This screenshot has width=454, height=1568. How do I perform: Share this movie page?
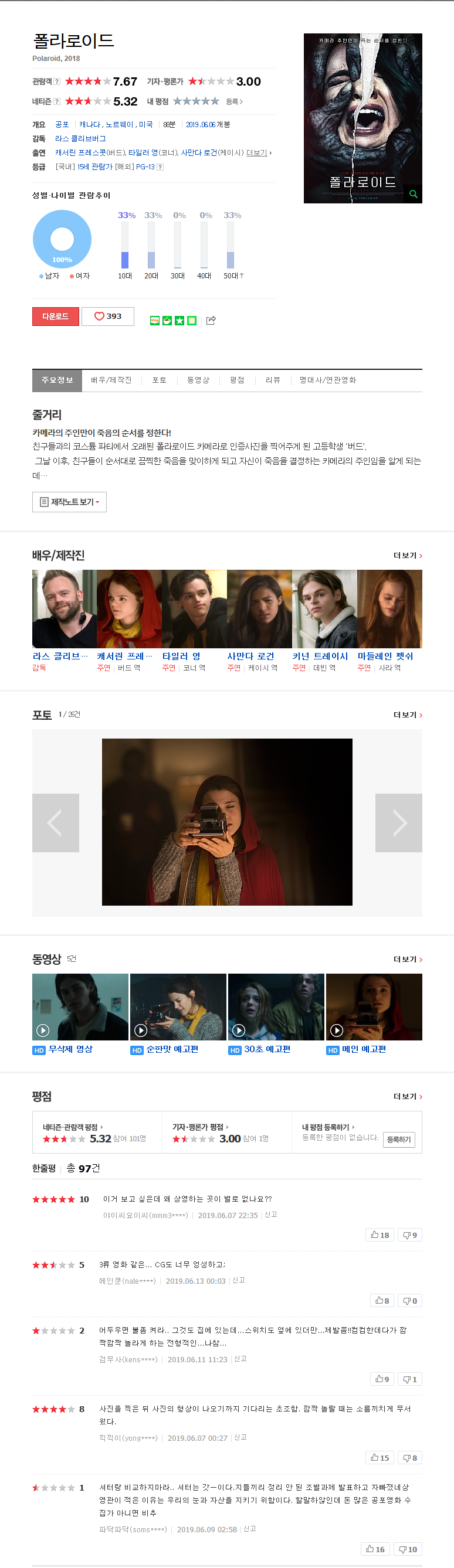point(211,320)
